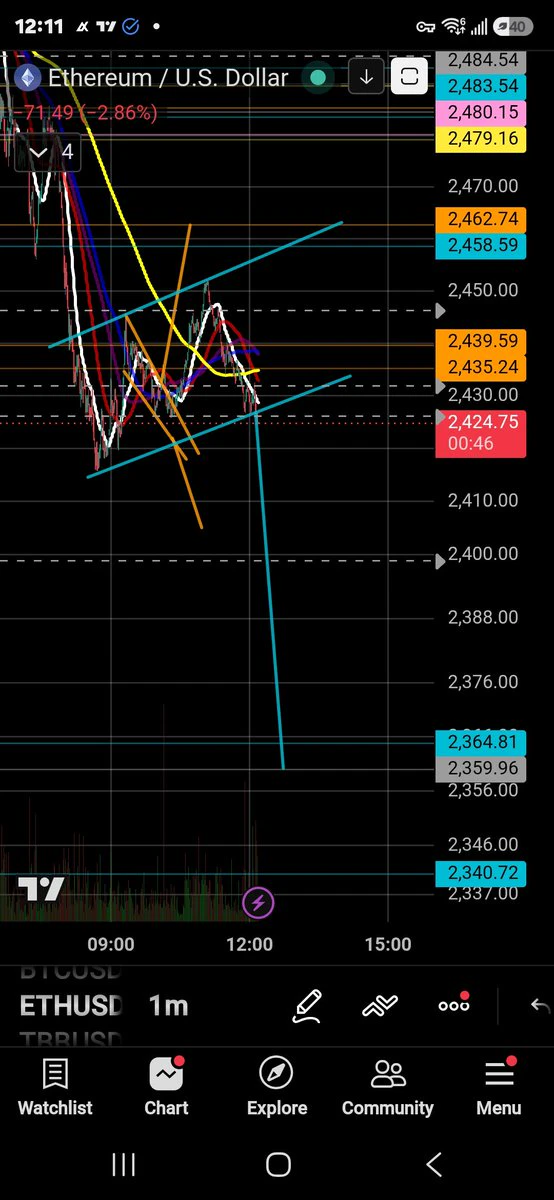Open the ETHUSD symbol selector
Viewport: 554px width, 1200px height.
(x=70, y=1006)
